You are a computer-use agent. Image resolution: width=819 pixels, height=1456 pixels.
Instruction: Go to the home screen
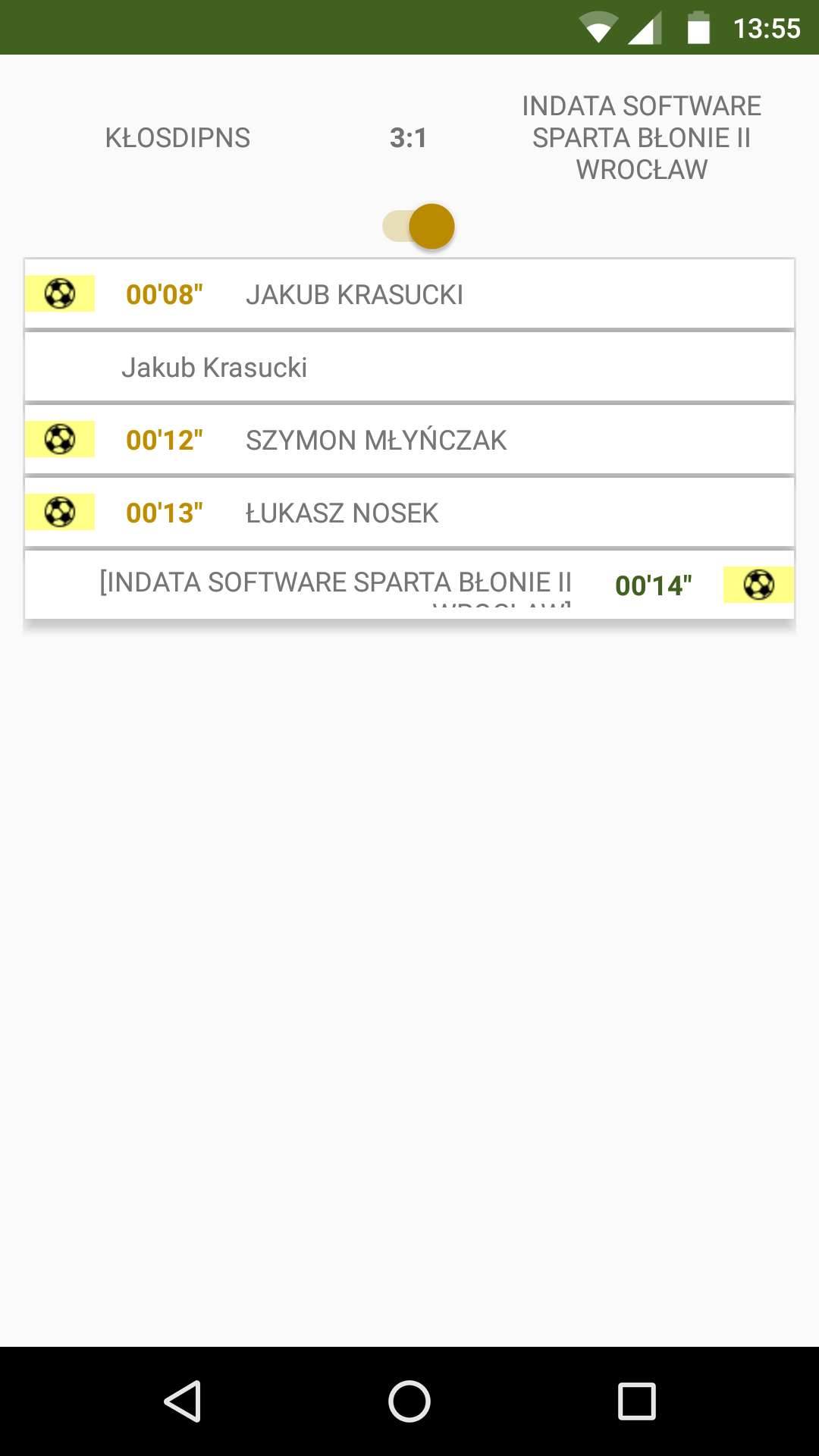(409, 1401)
